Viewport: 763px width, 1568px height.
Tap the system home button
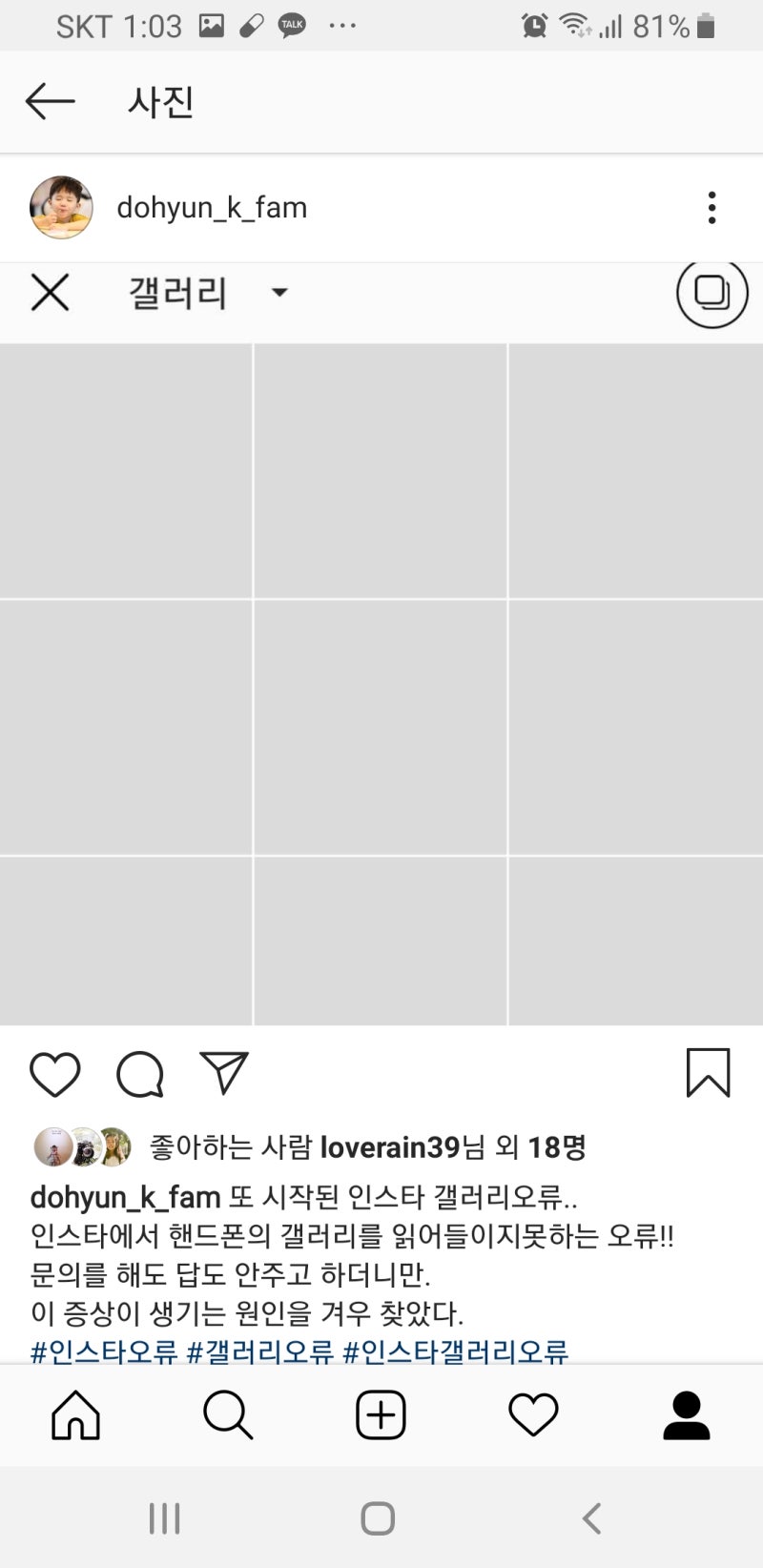tap(378, 1518)
